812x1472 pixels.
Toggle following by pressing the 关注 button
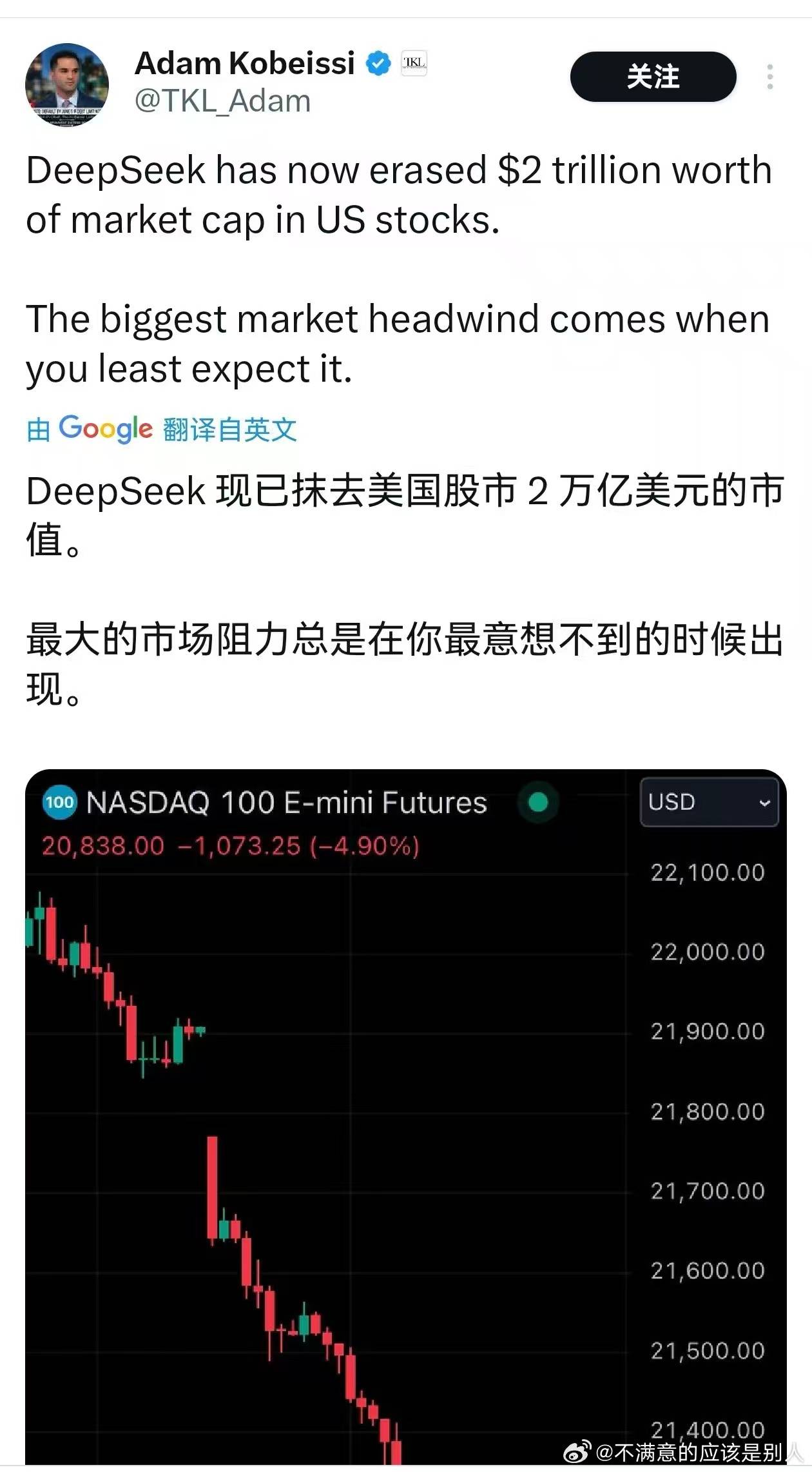[653, 76]
